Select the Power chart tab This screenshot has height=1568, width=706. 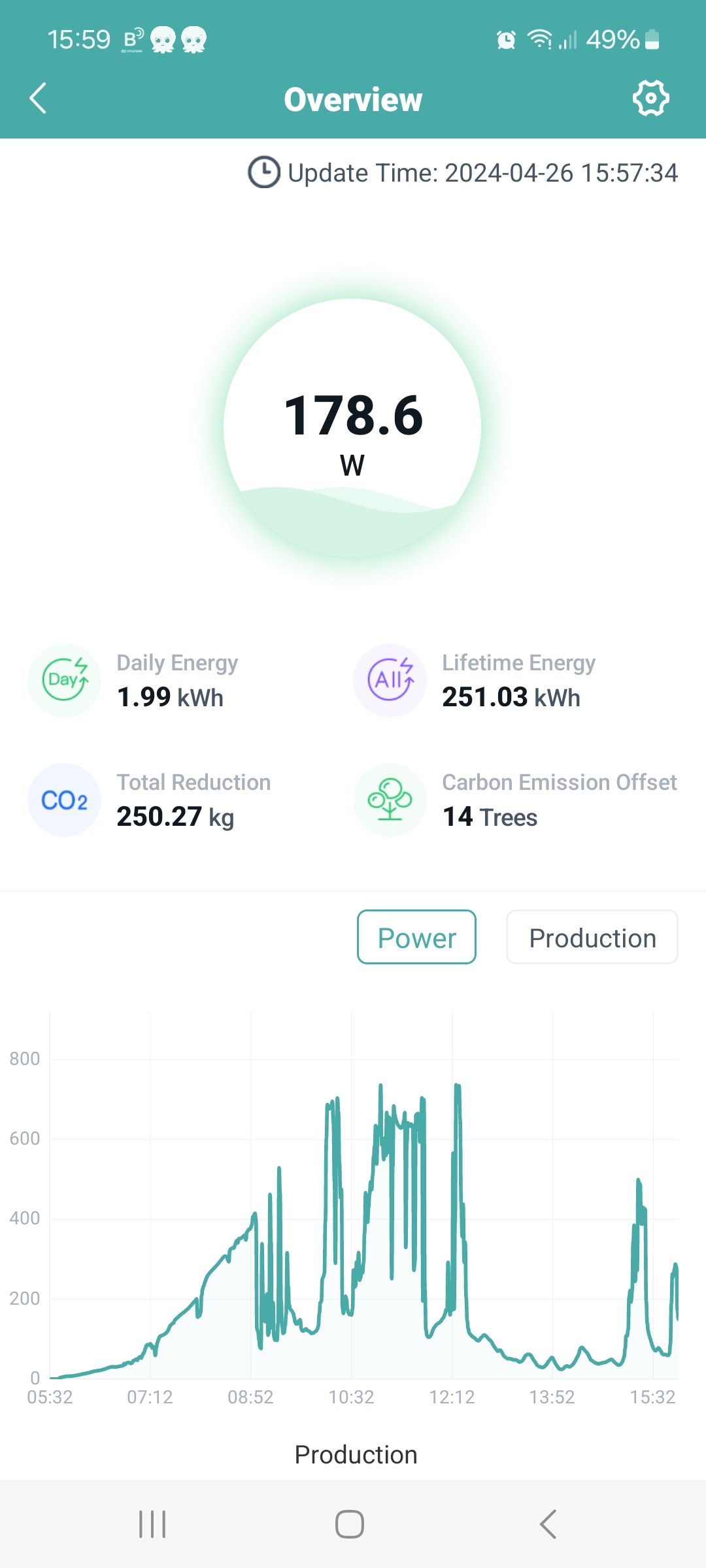416,937
